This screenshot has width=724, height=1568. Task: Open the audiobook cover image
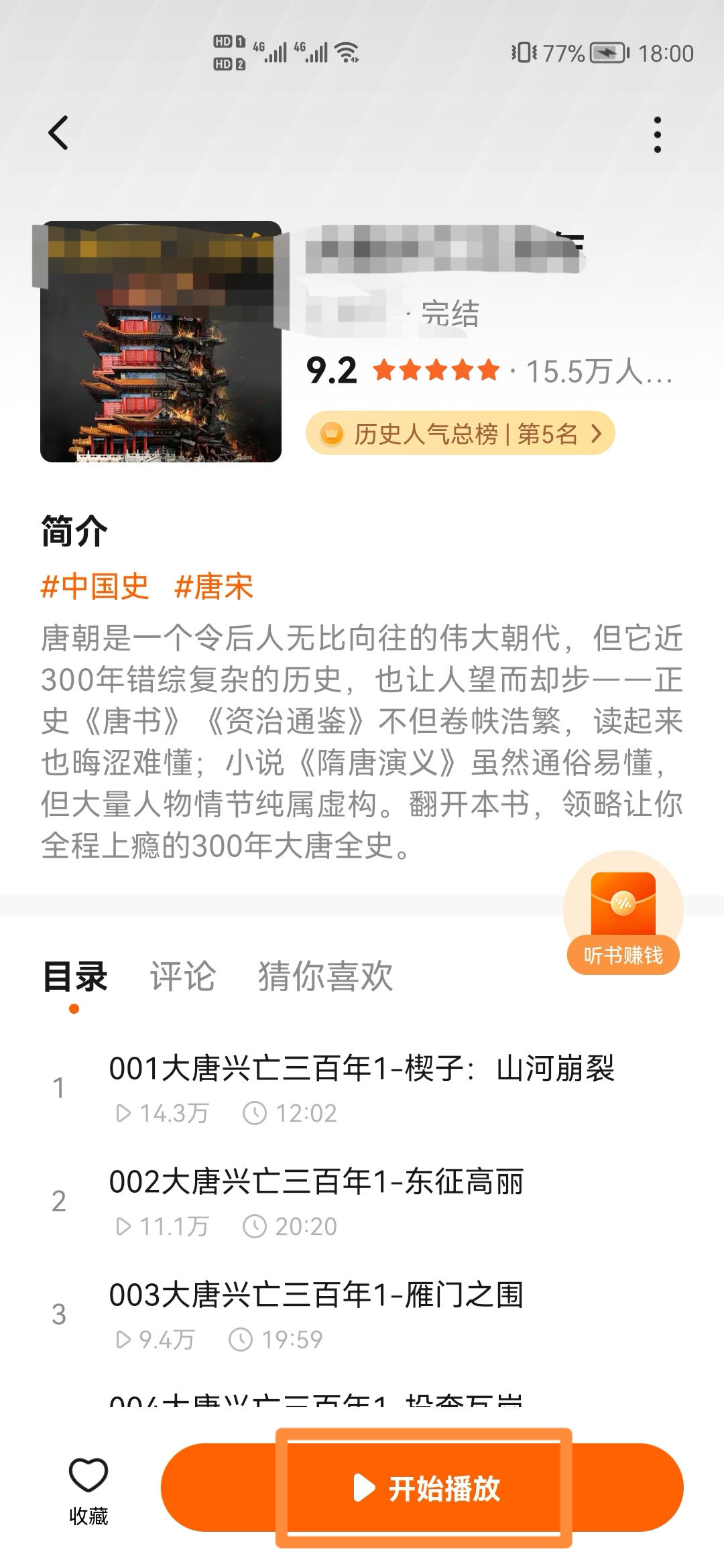click(161, 342)
